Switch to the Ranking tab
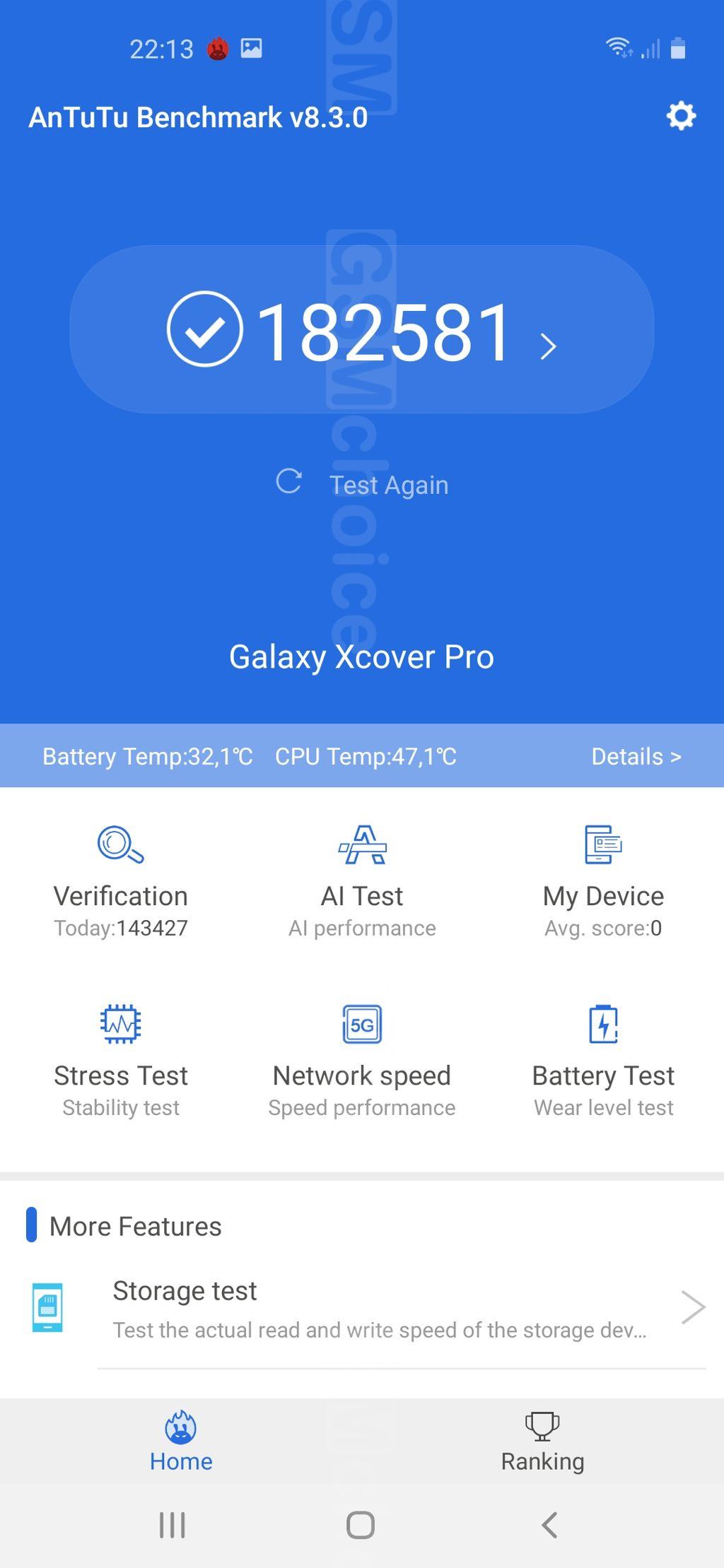 click(x=542, y=1443)
